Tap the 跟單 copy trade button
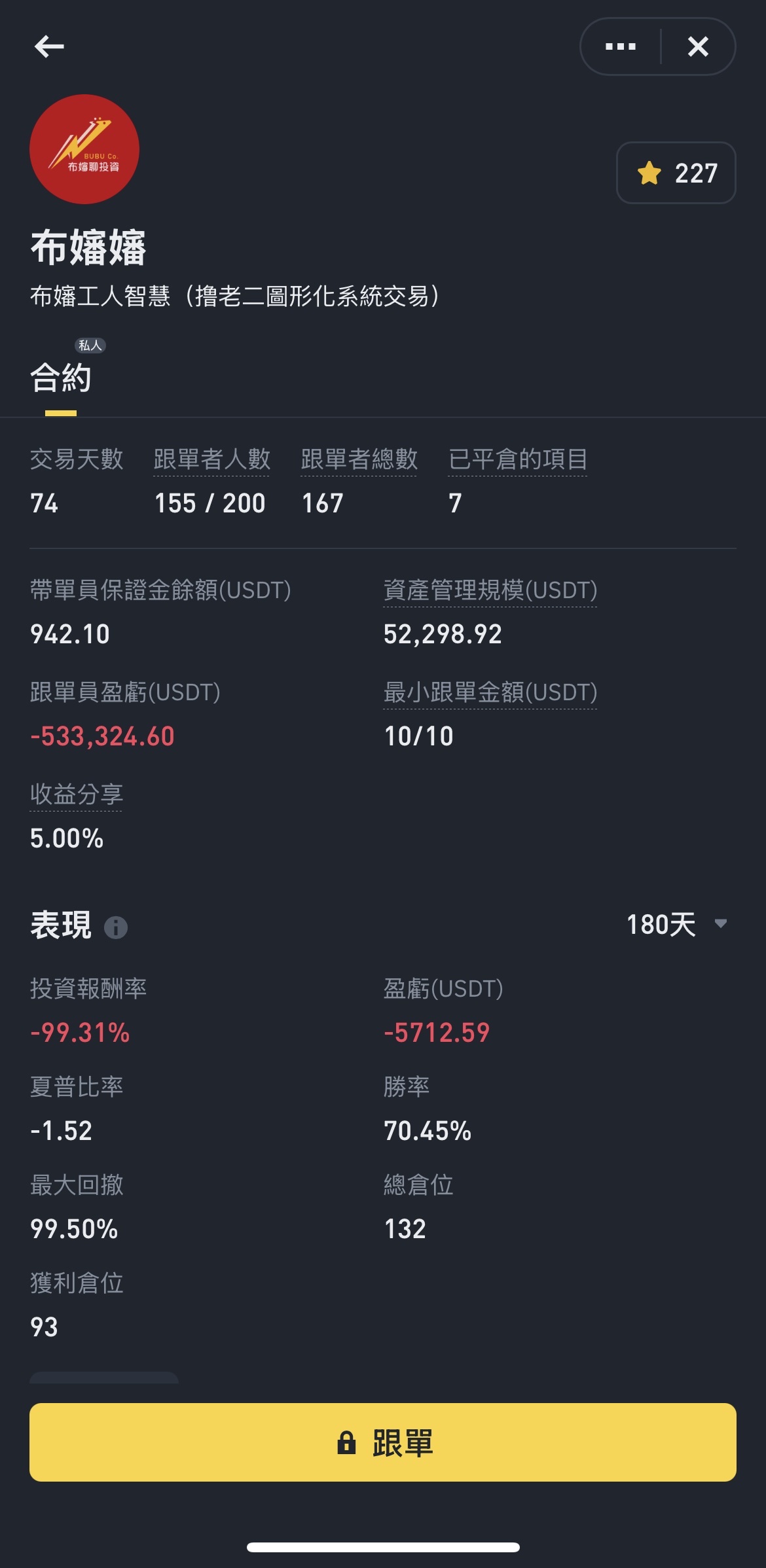Viewport: 766px width, 1568px height. pos(383,1442)
